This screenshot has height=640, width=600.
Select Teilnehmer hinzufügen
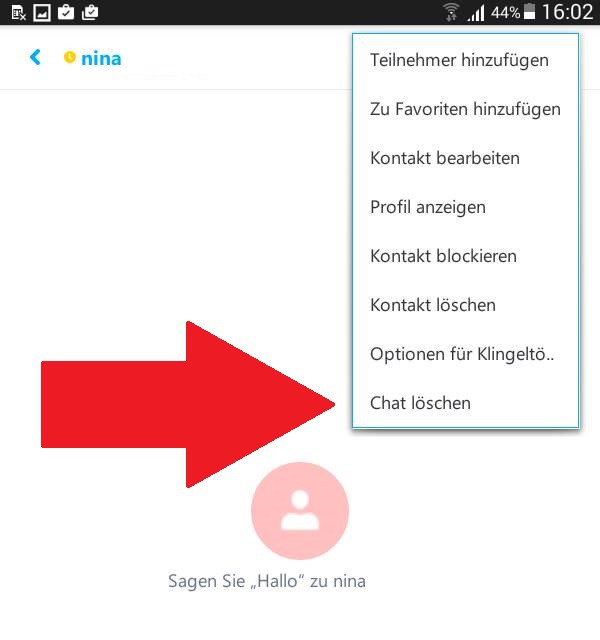[459, 60]
